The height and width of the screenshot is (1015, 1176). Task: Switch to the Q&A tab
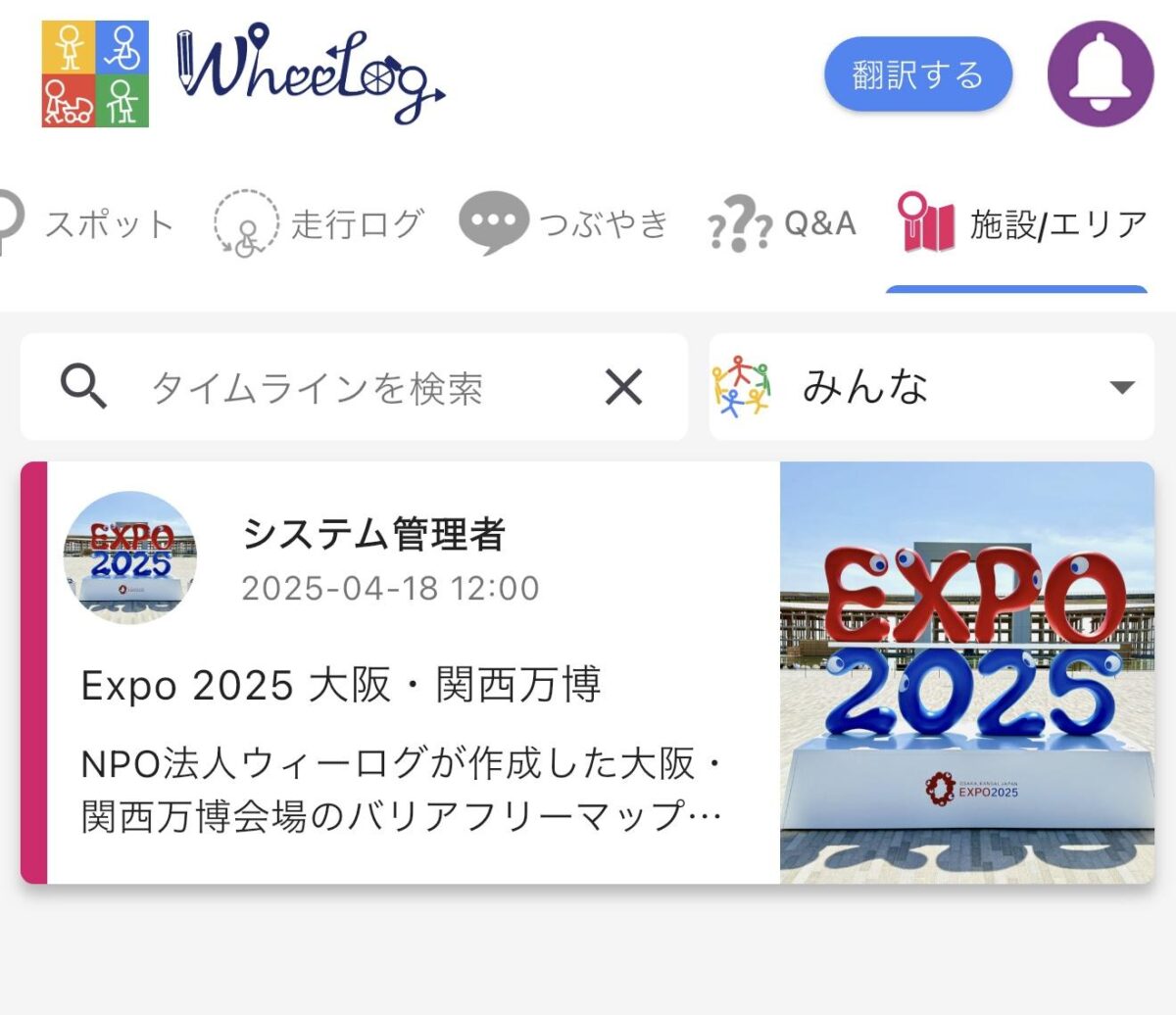pos(782,224)
